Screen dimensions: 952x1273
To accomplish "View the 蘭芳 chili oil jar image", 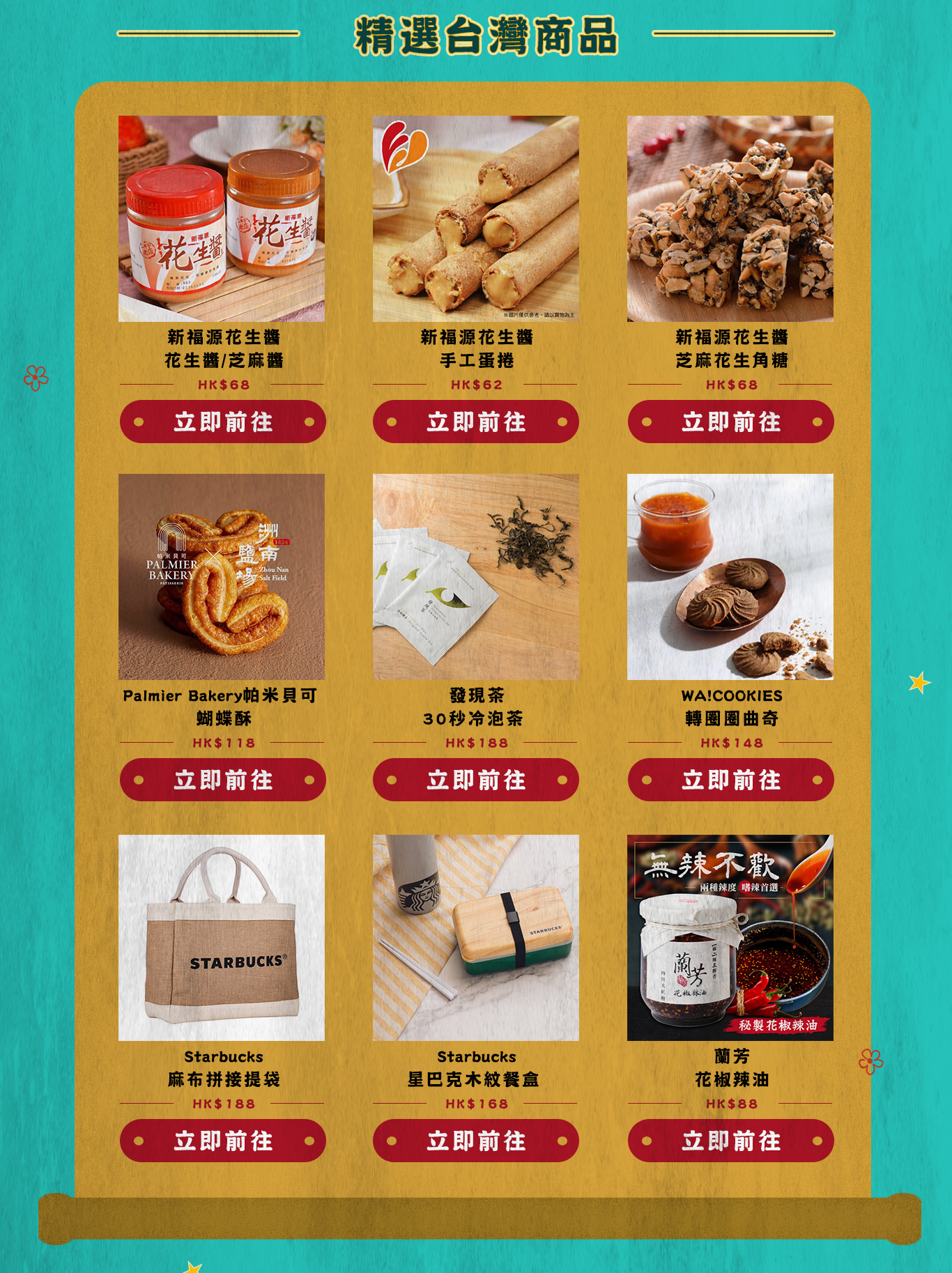I will 730,938.
